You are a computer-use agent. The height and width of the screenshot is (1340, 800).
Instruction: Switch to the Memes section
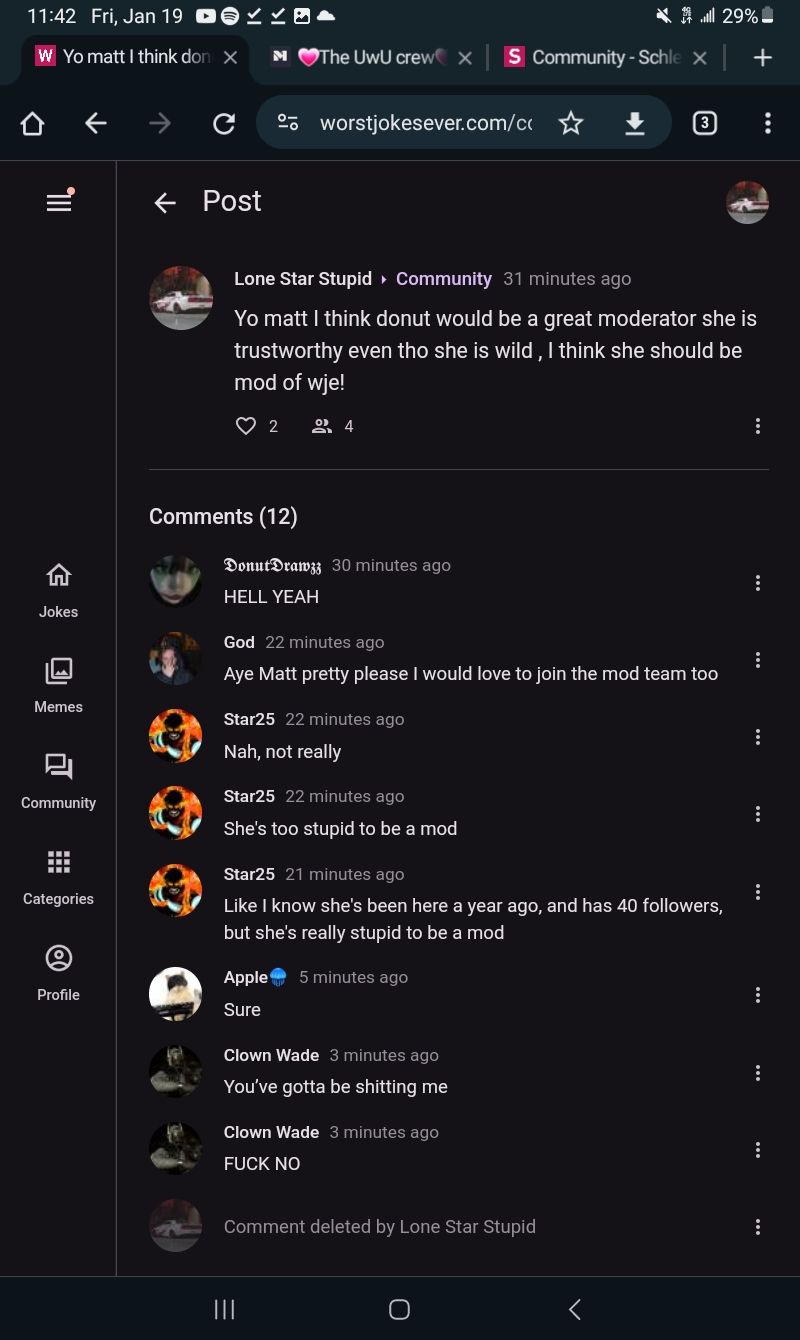coord(59,684)
